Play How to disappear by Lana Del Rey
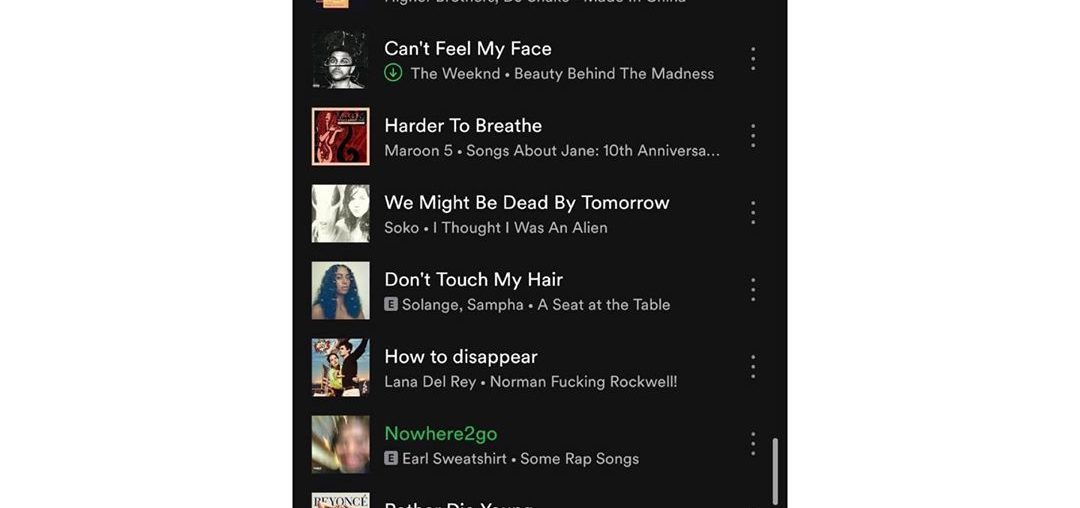 click(x=460, y=357)
